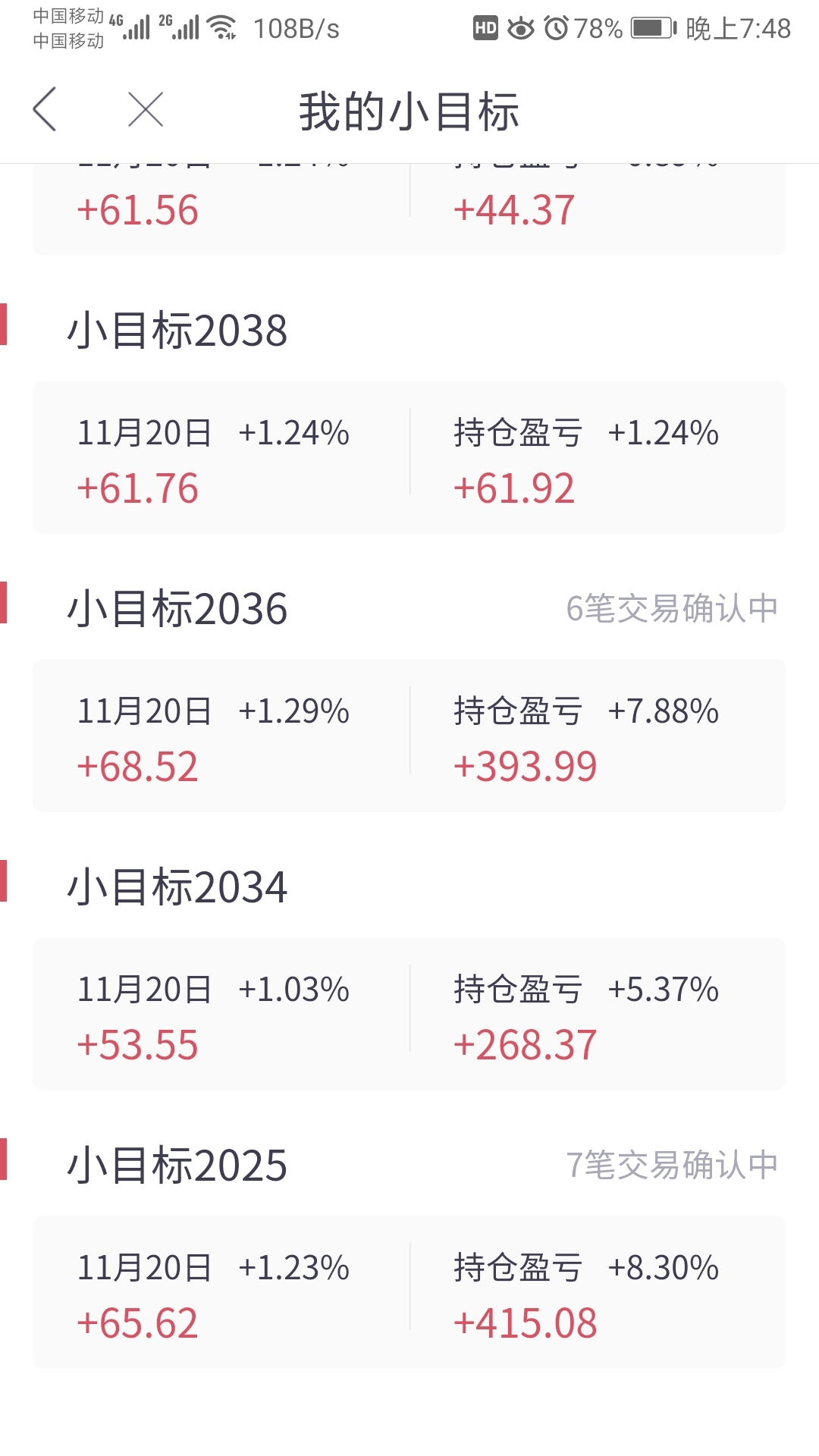Open the 小目标2025 earnings card
Screen dimensions: 819x1456
pos(409,1292)
